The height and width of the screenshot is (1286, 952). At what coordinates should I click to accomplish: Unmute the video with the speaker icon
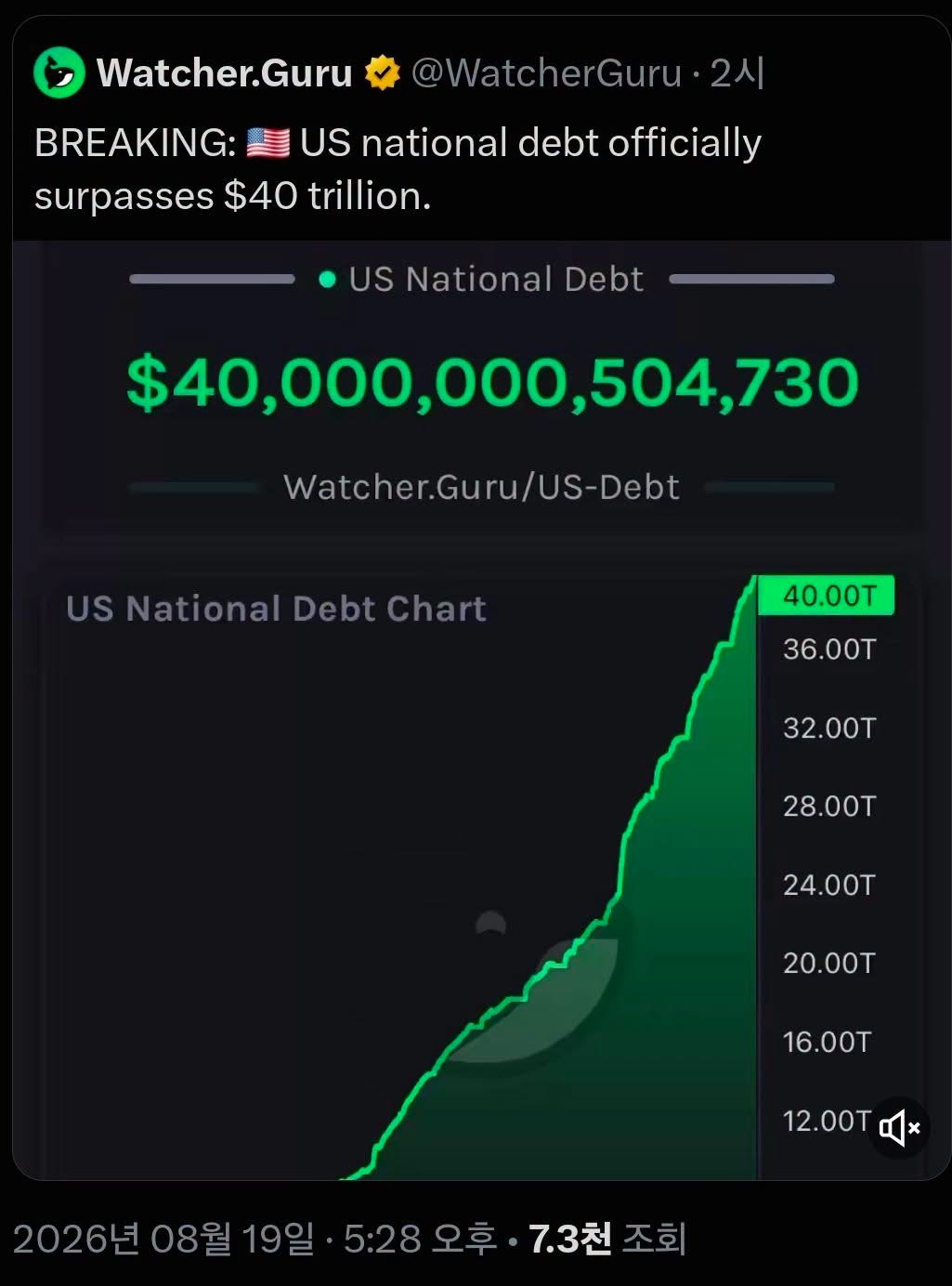pyautogui.click(x=899, y=1128)
